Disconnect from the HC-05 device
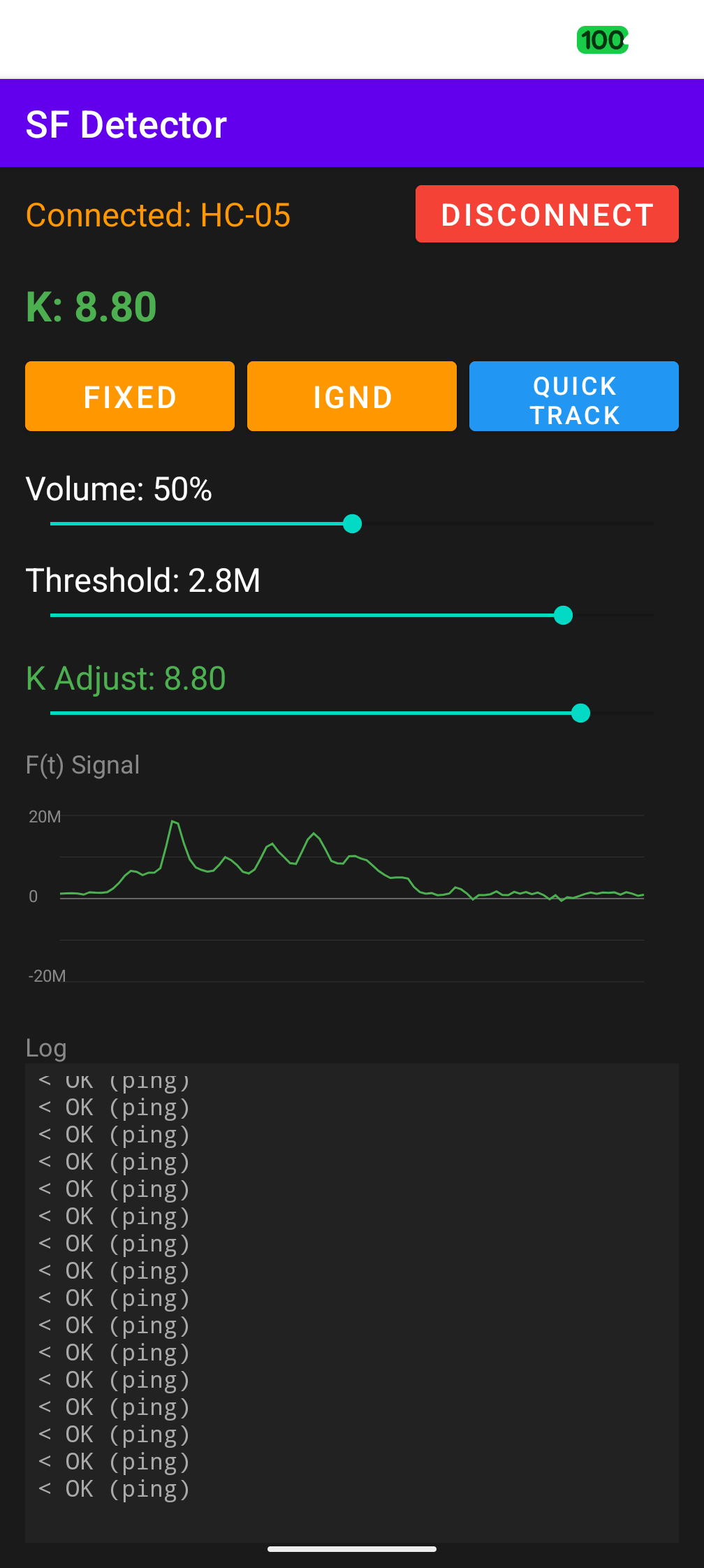This screenshot has height=1568, width=704. (x=547, y=214)
